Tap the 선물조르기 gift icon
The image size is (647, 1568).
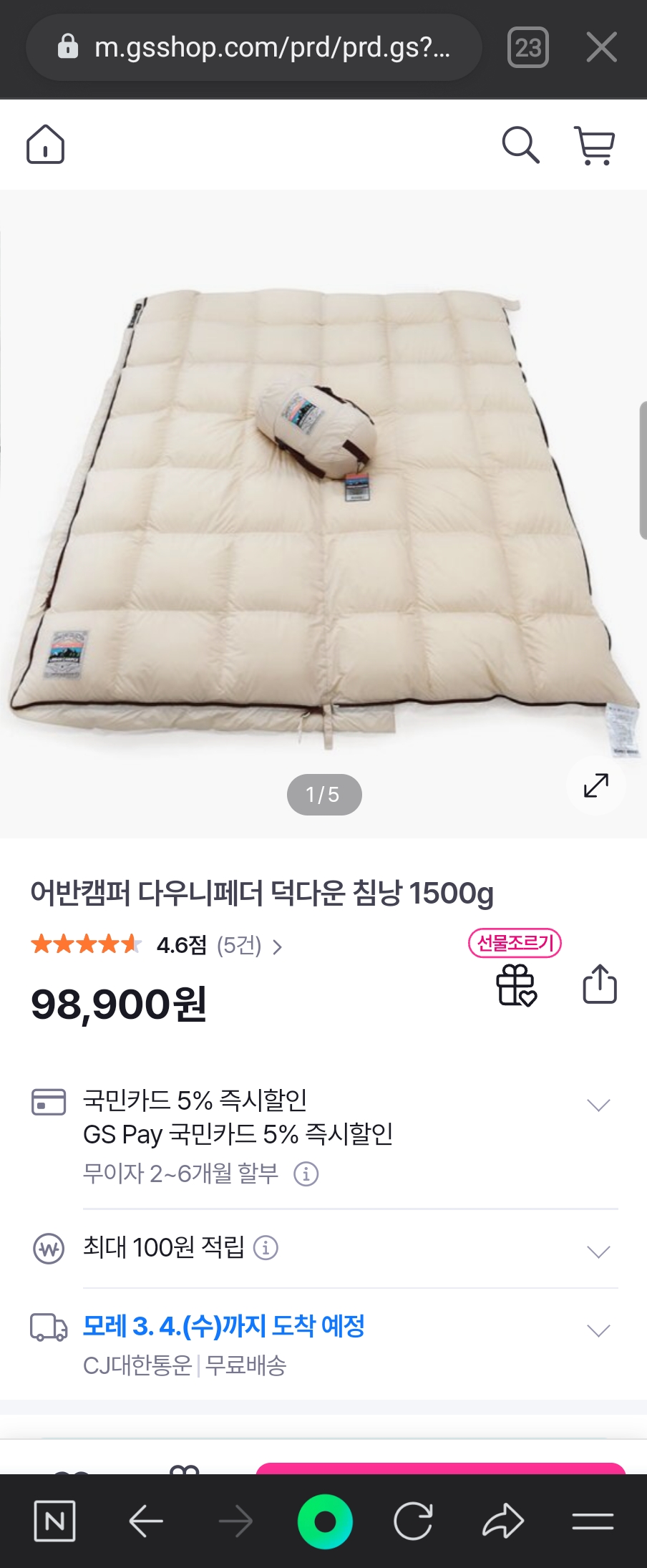[x=516, y=985]
